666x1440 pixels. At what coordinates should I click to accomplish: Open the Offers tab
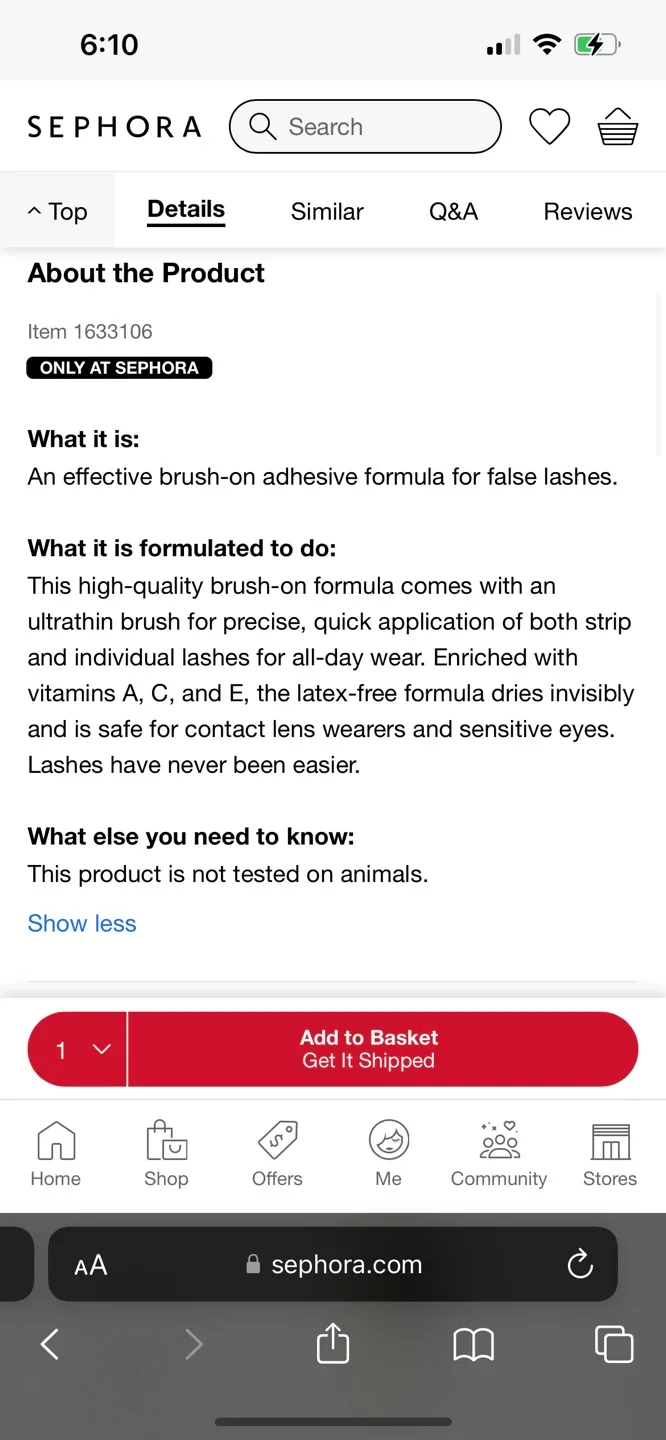pos(277,1154)
